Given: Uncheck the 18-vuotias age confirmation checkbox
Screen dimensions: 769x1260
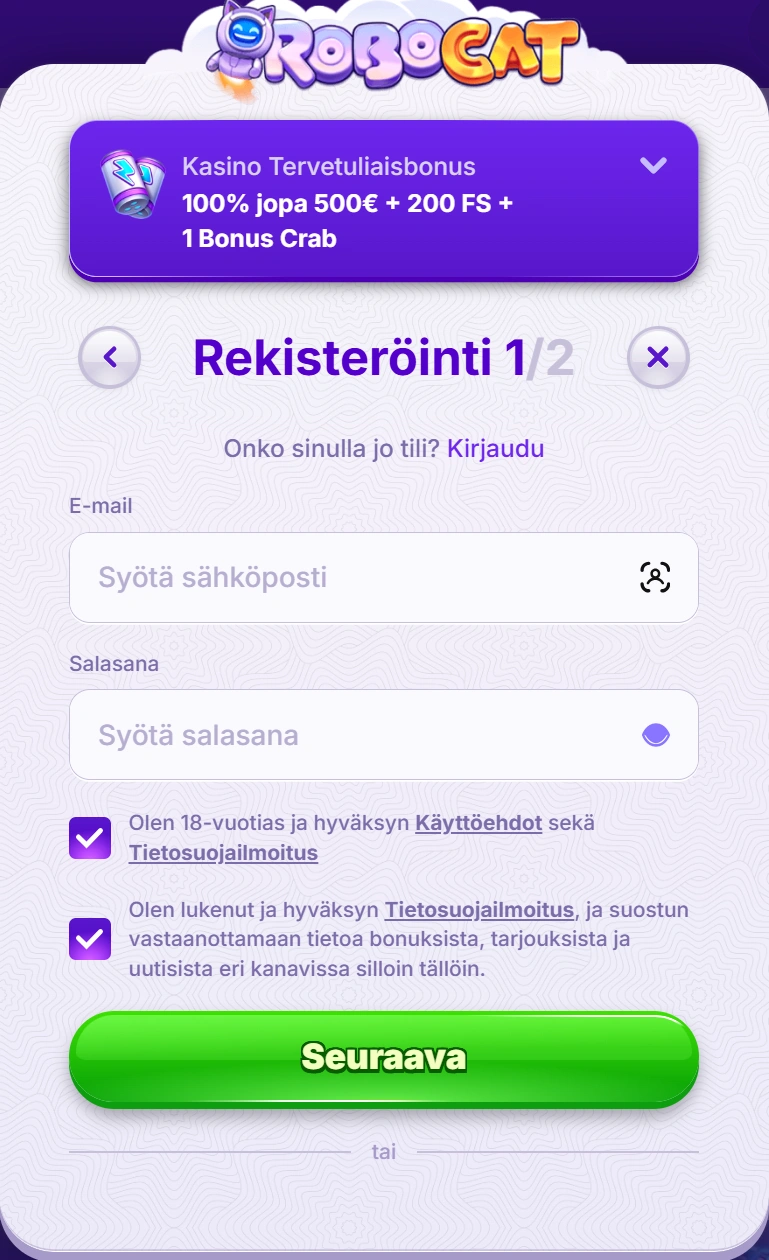Looking at the screenshot, I should tap(90, 837).
